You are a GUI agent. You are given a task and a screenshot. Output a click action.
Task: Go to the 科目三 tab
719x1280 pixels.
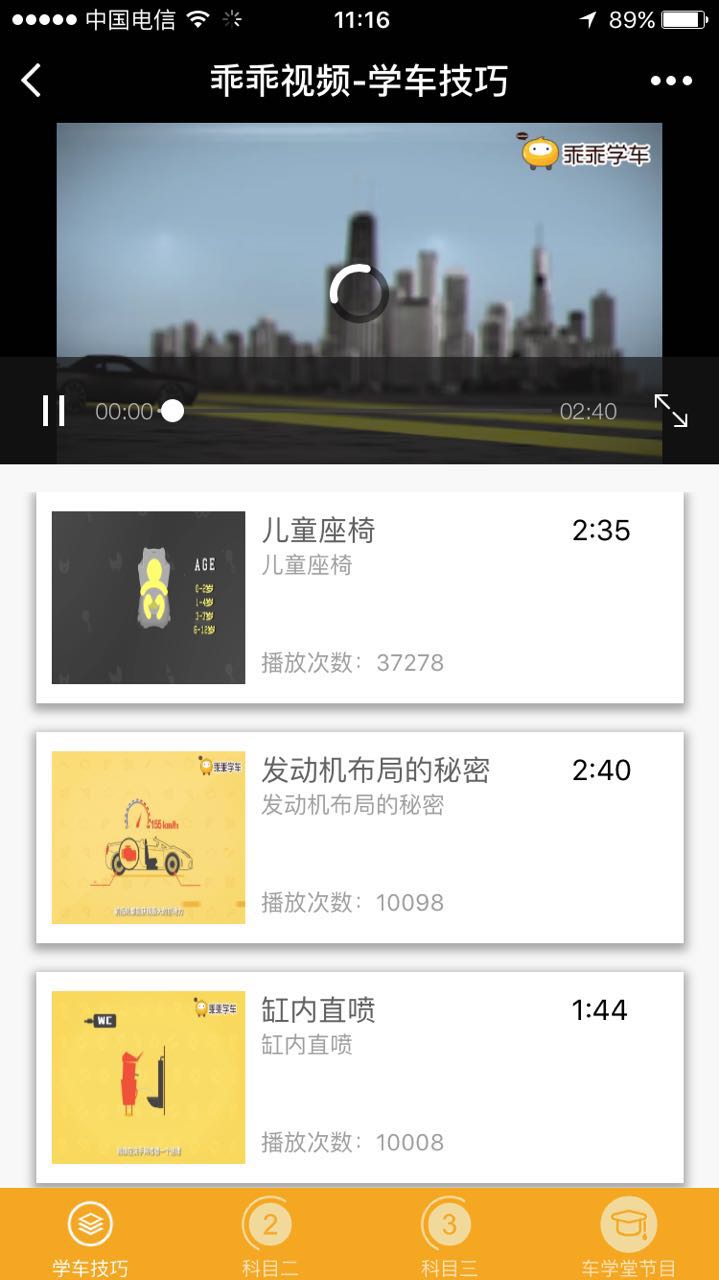(x=449, y=1235)
